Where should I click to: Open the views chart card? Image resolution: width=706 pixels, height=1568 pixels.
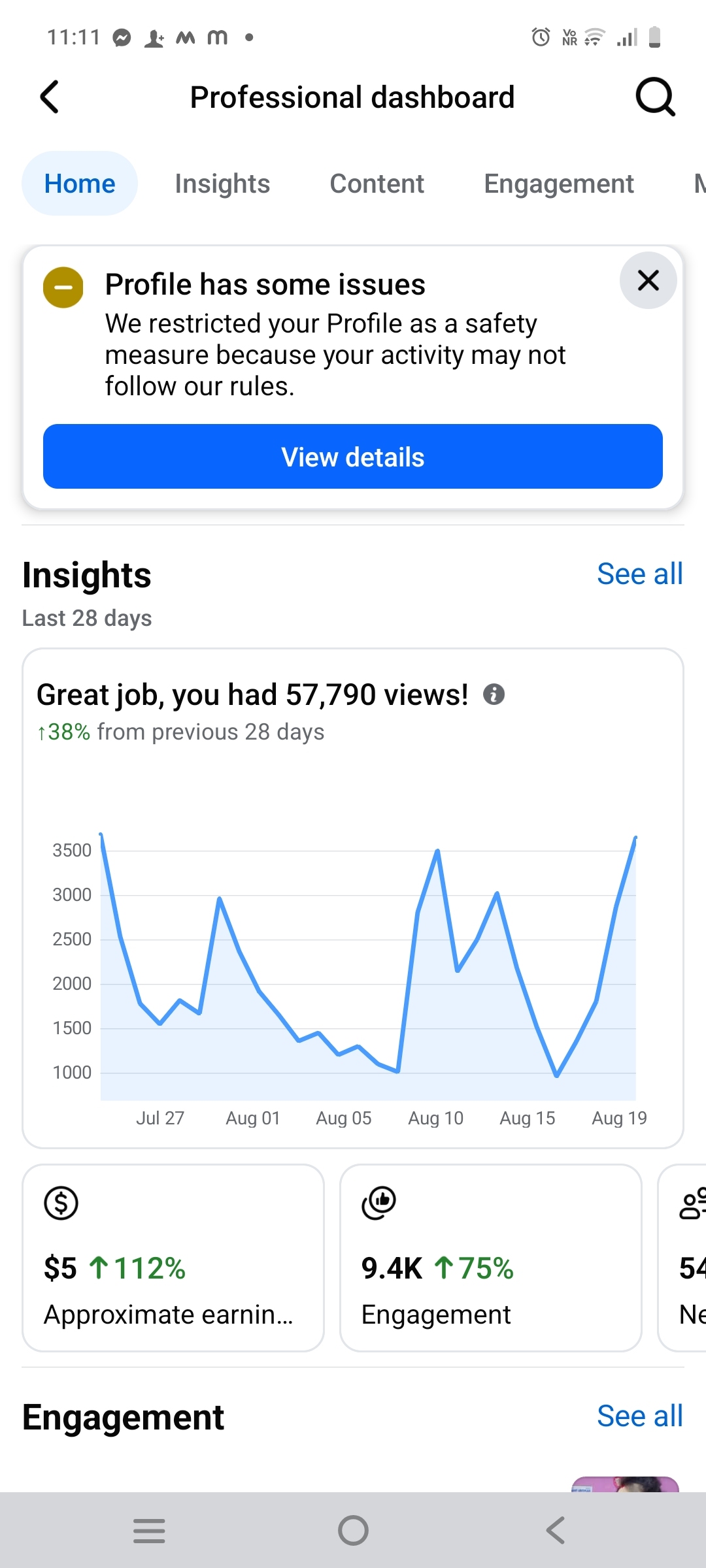coord(353,947)
